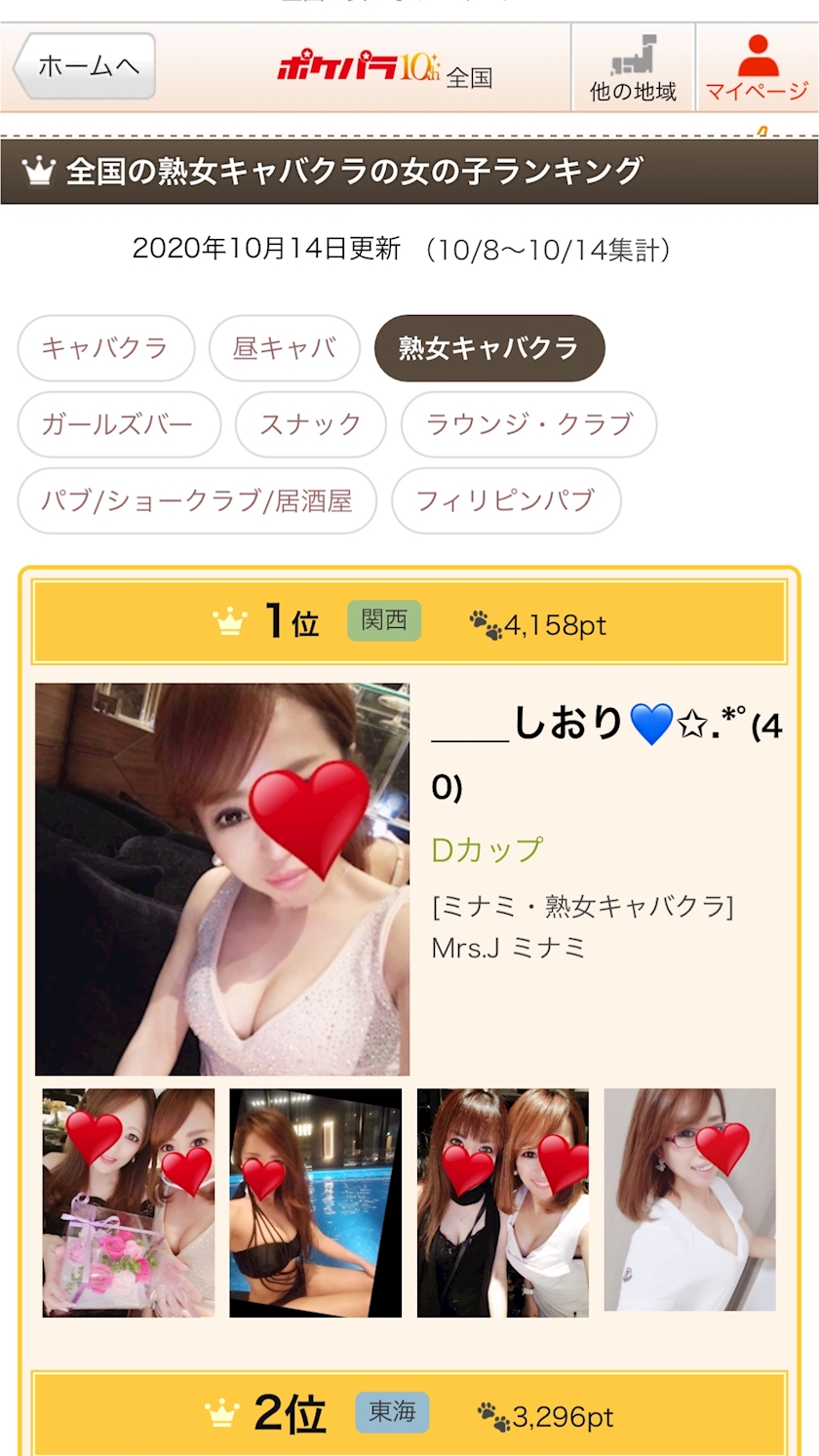The image size is (819, 1456).
Task: View the thumbnail with pink flower box
Action: click(129, 1202)
